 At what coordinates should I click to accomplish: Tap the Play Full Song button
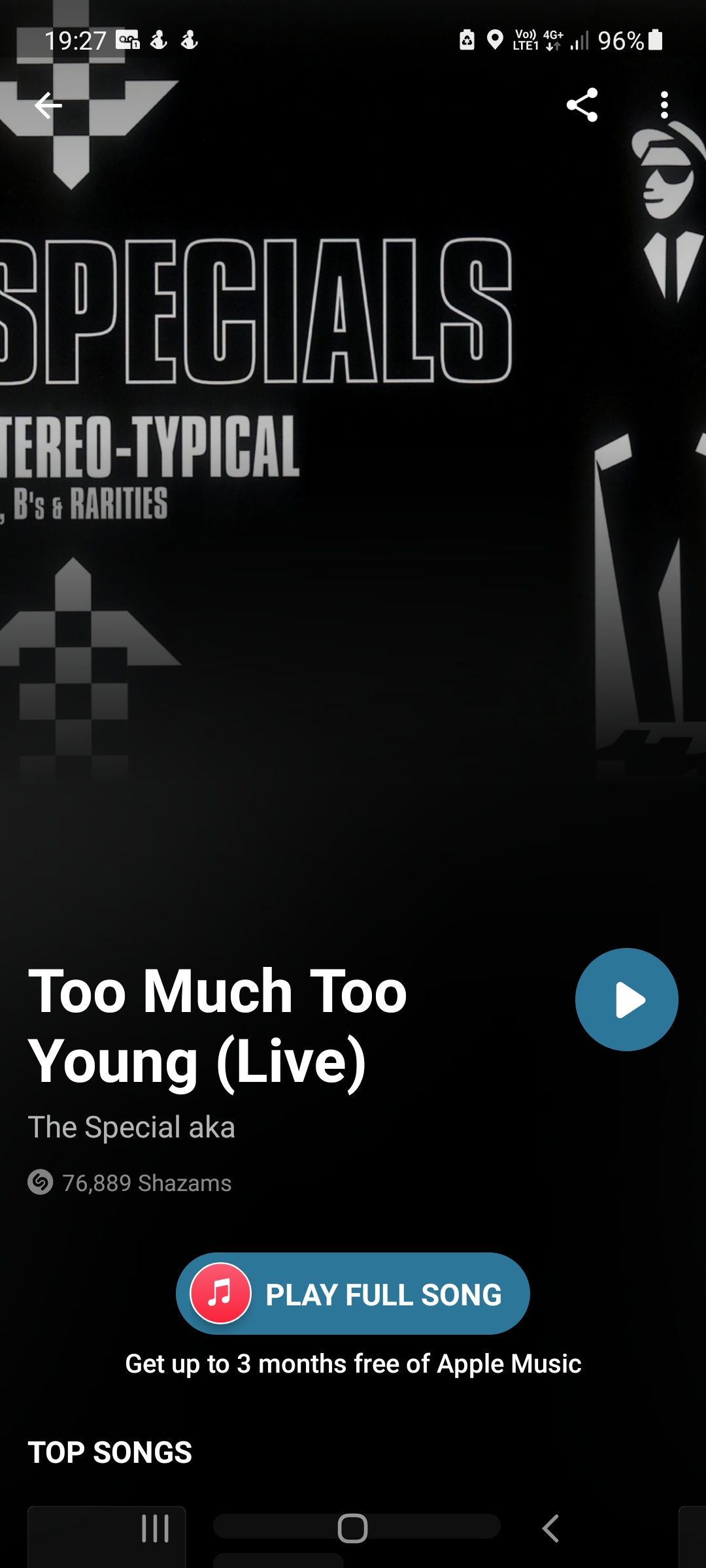point(352,1294)
